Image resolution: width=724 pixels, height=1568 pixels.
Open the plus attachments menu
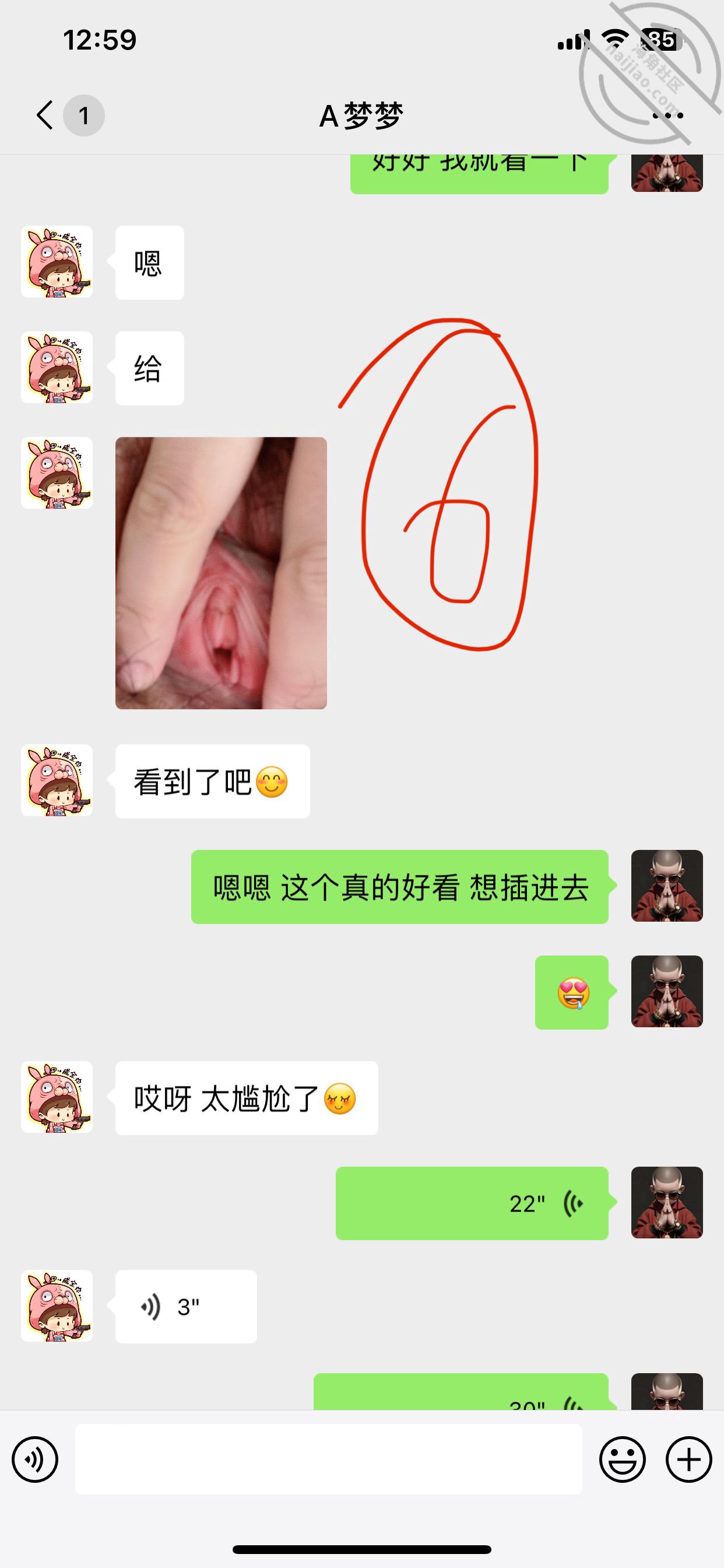(688, 1459)
